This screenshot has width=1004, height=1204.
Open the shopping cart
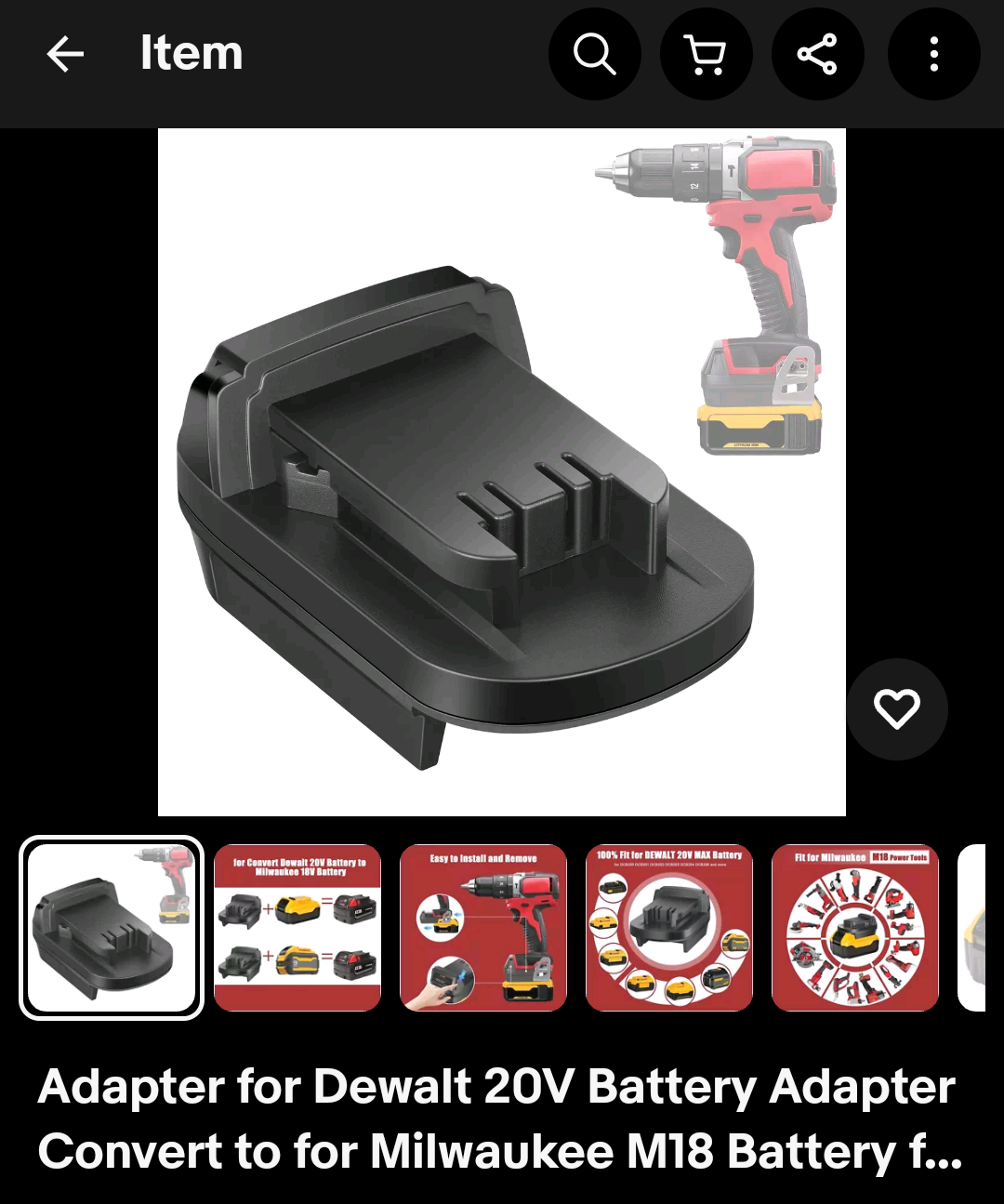[x=707, y=54]
